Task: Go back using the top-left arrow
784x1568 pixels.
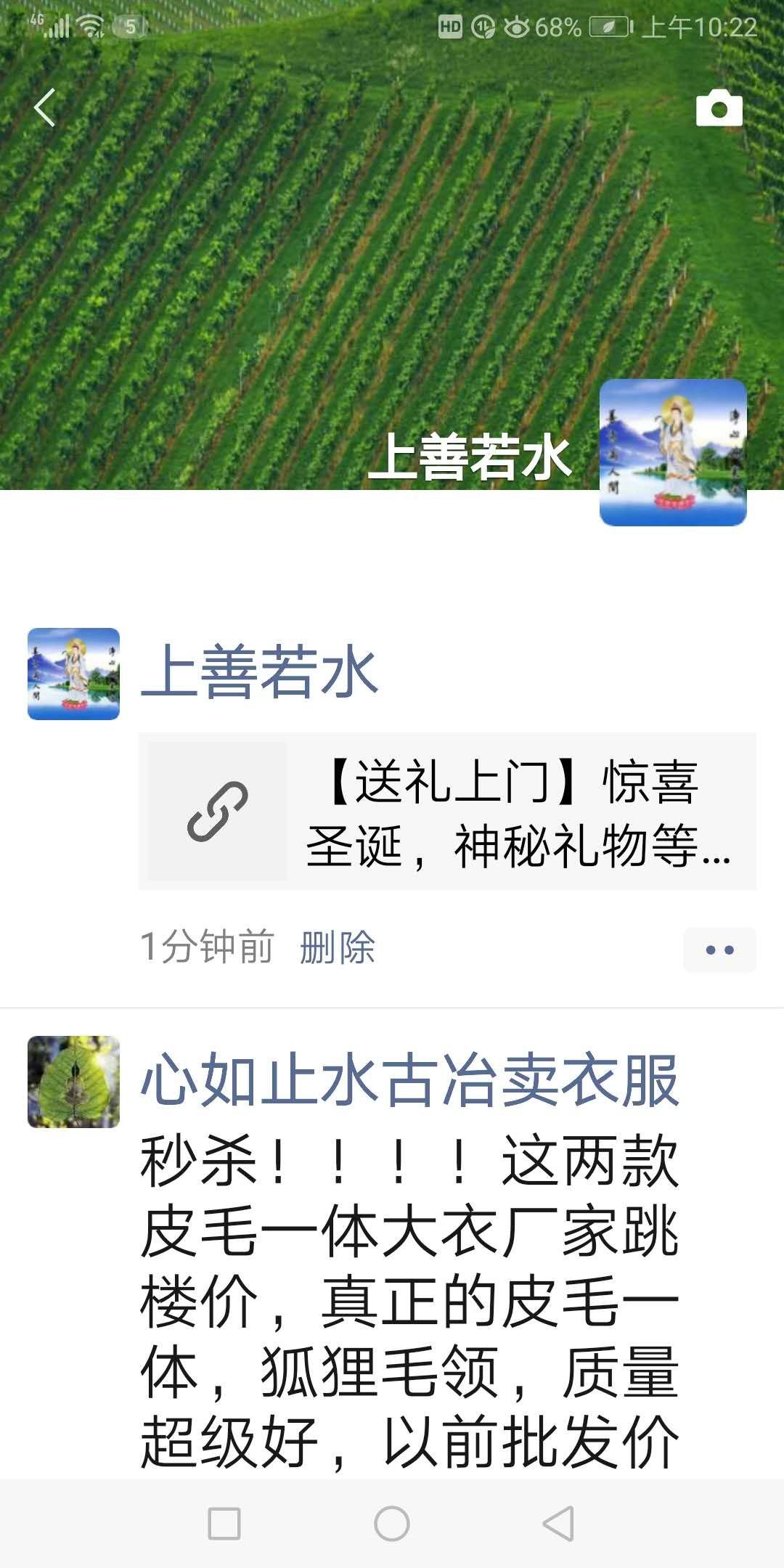Action: coord(45,107)
